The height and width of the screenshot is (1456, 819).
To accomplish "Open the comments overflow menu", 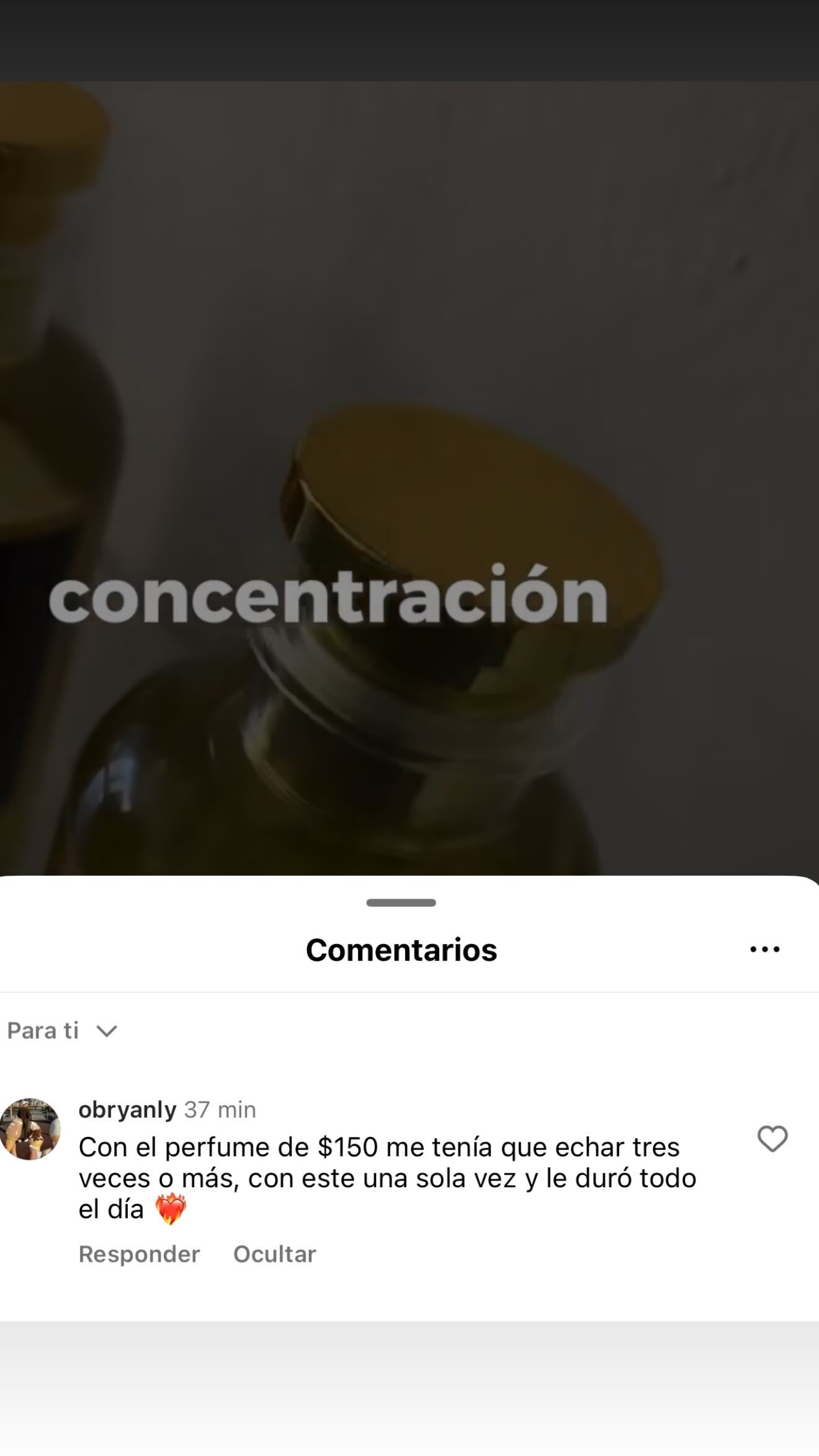I will [x=764, y=950].
